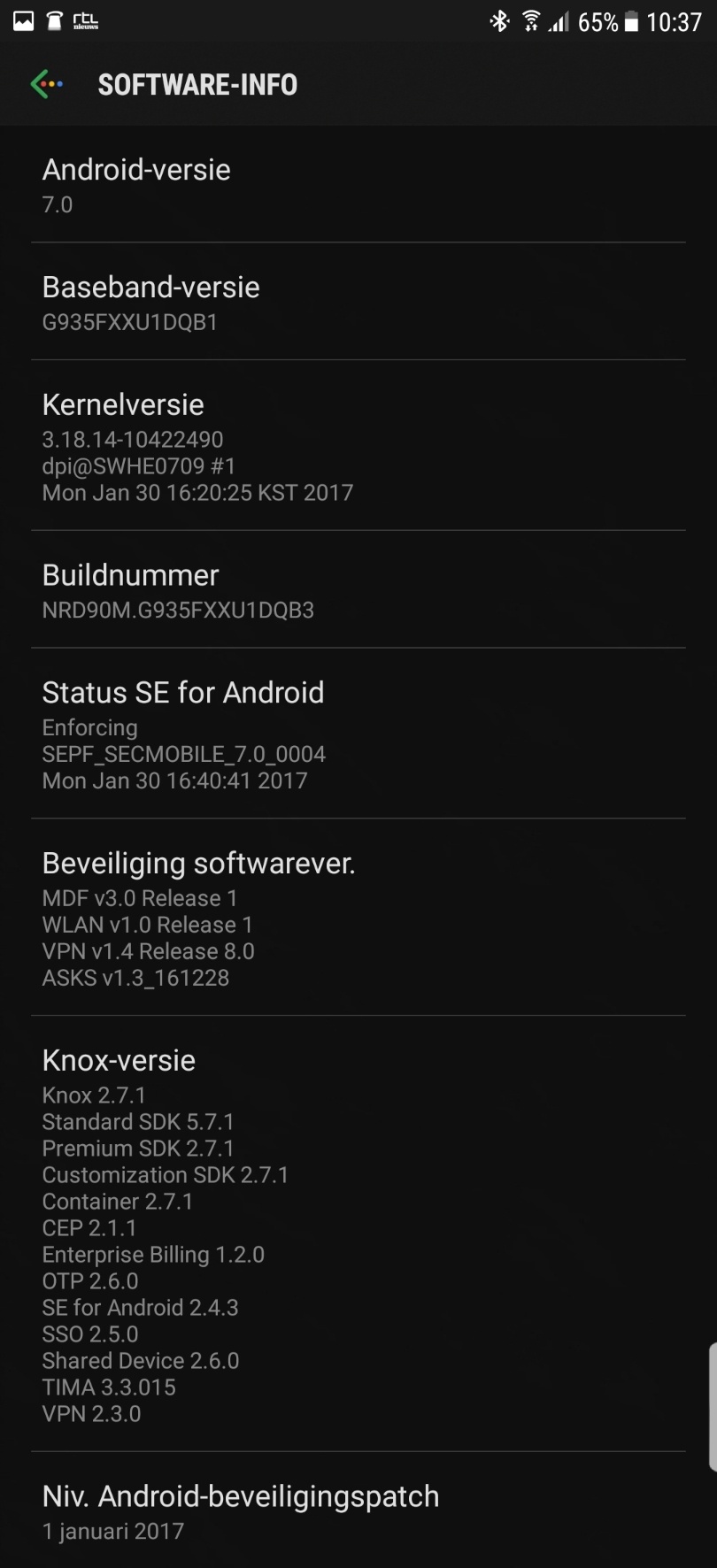Open the Baseband-versie entry
Image resolution: width=717 pixels, height=1568 pixels.
point(358,303)
